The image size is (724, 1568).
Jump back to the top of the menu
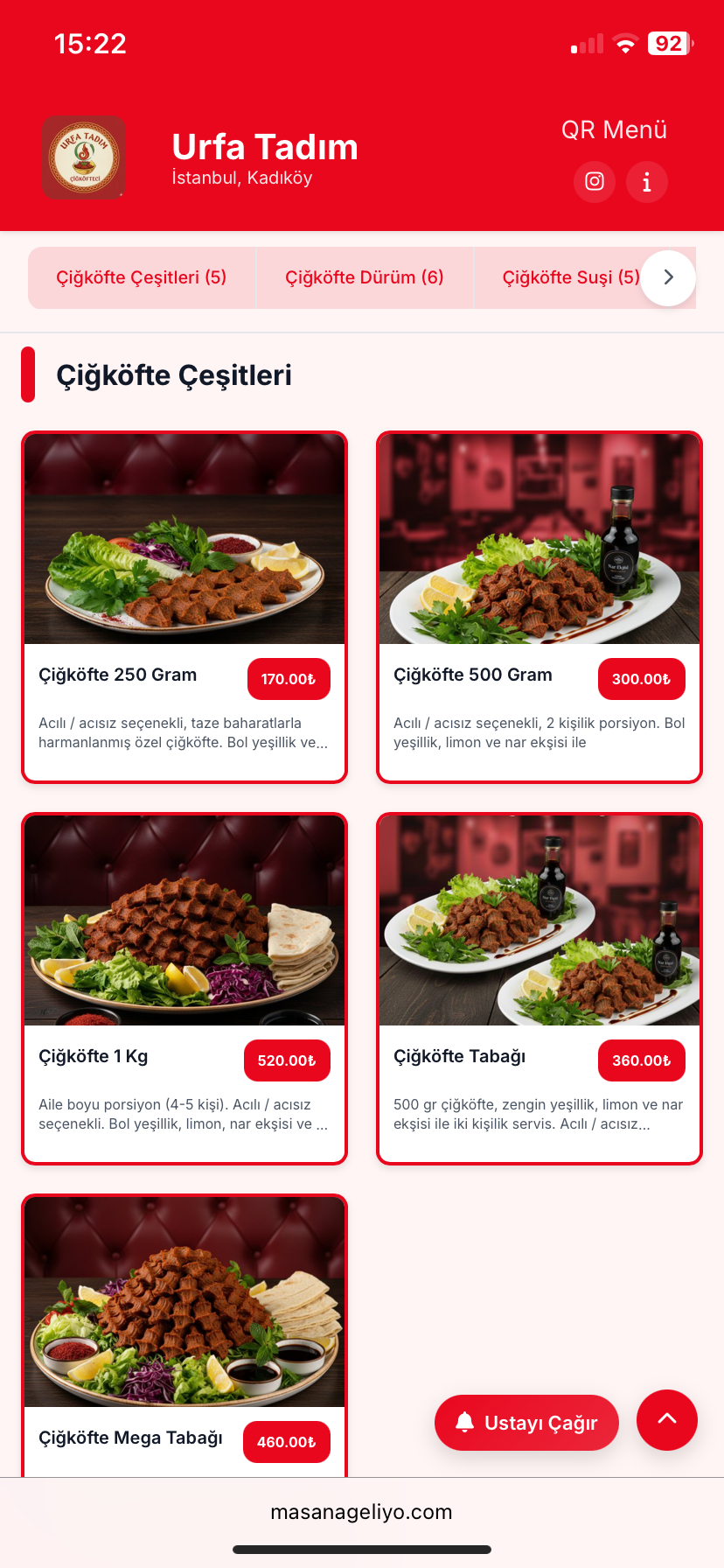click(667, 1420)
